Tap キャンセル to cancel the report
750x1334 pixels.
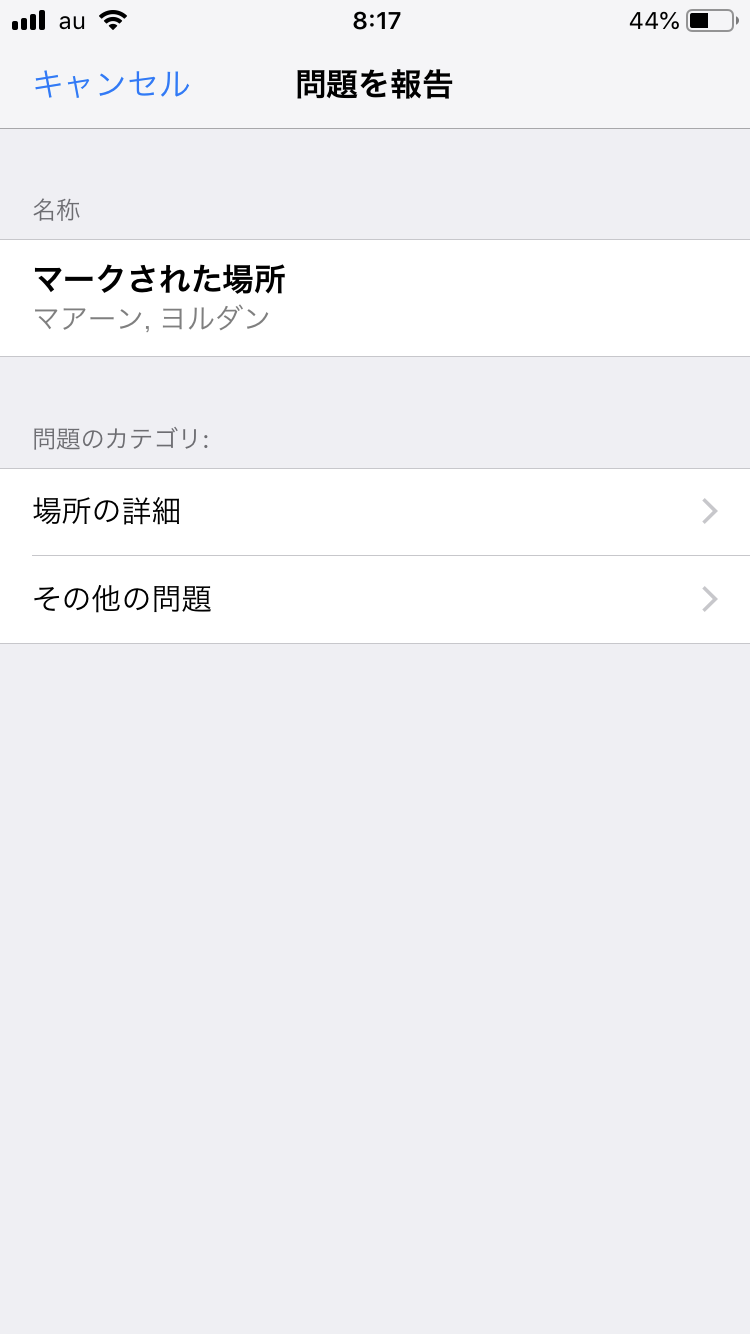click(111, 84)
